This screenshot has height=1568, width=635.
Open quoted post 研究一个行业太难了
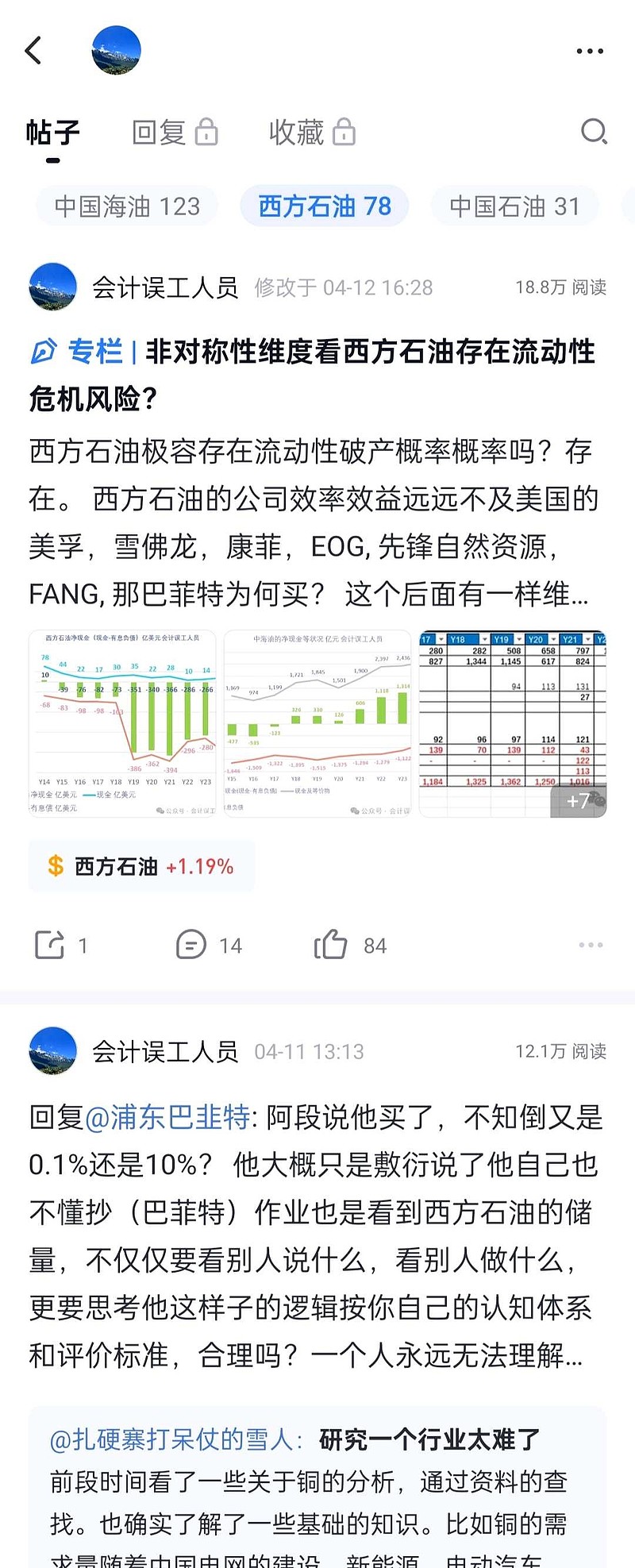[x=426, y=1439]
